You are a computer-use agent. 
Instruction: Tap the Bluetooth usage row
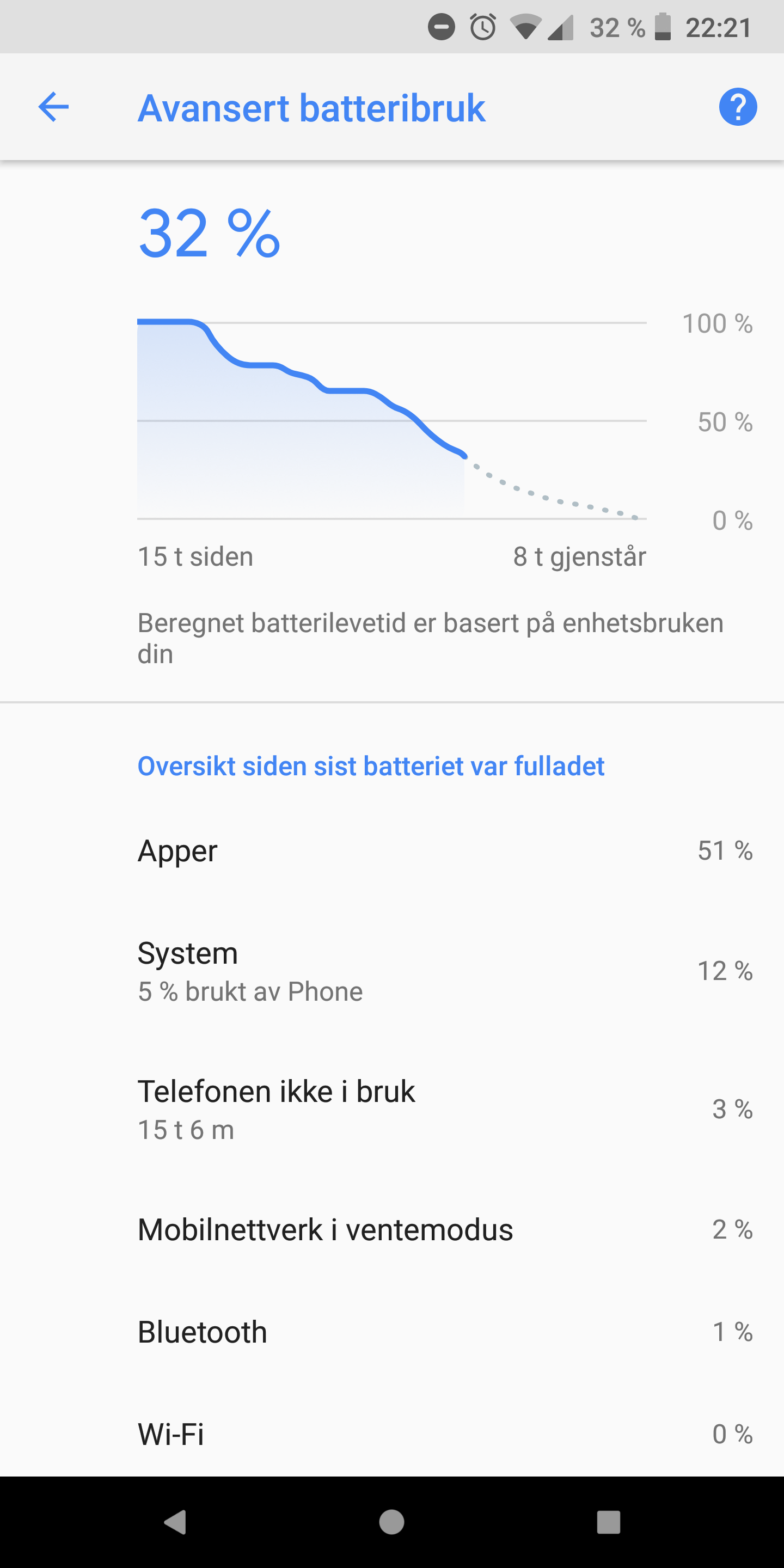(x=392, y=1332)
